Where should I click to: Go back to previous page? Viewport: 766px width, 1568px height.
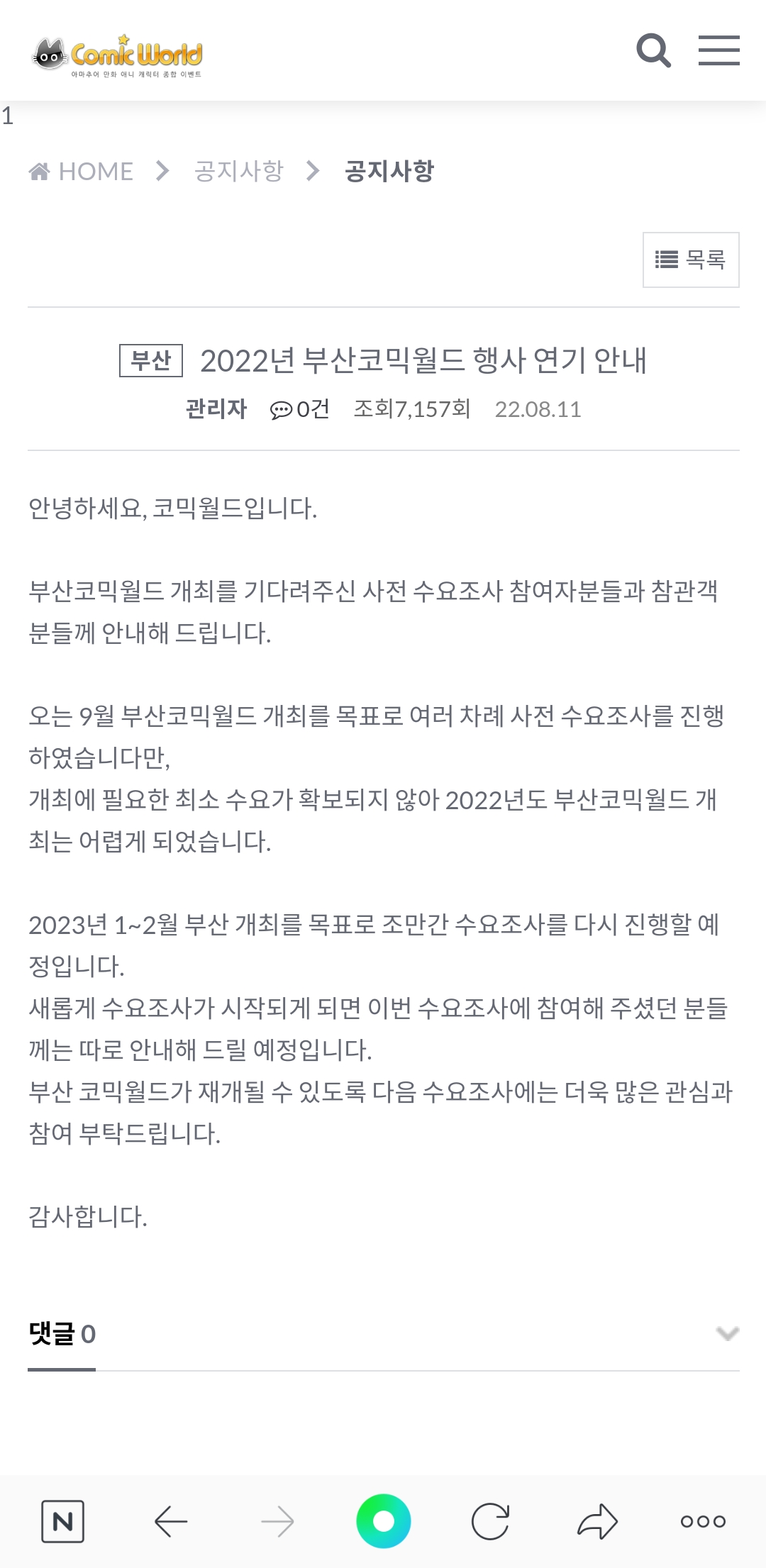pos(171,1521)
